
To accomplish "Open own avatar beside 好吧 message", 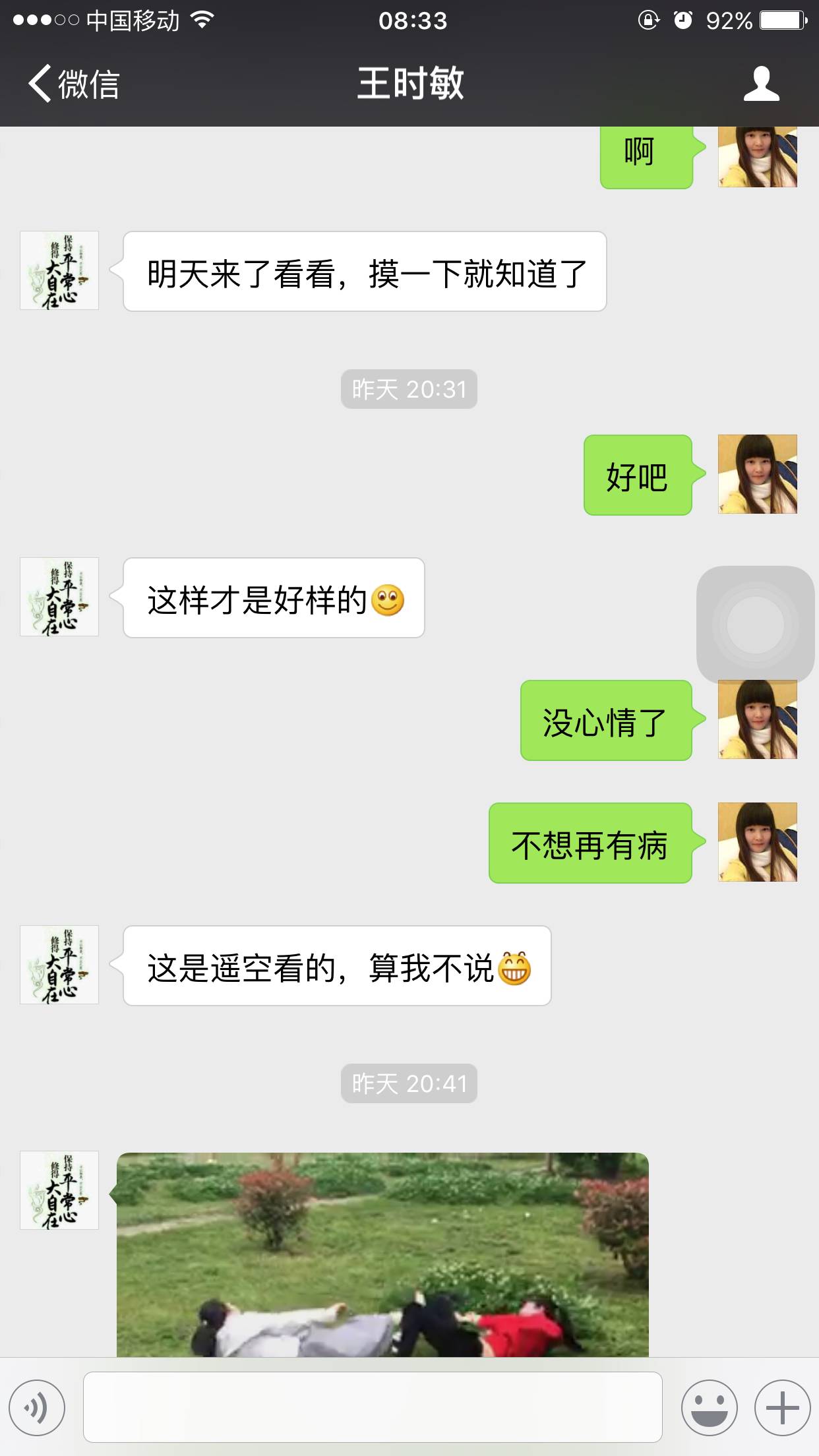I will coord(757,474).
